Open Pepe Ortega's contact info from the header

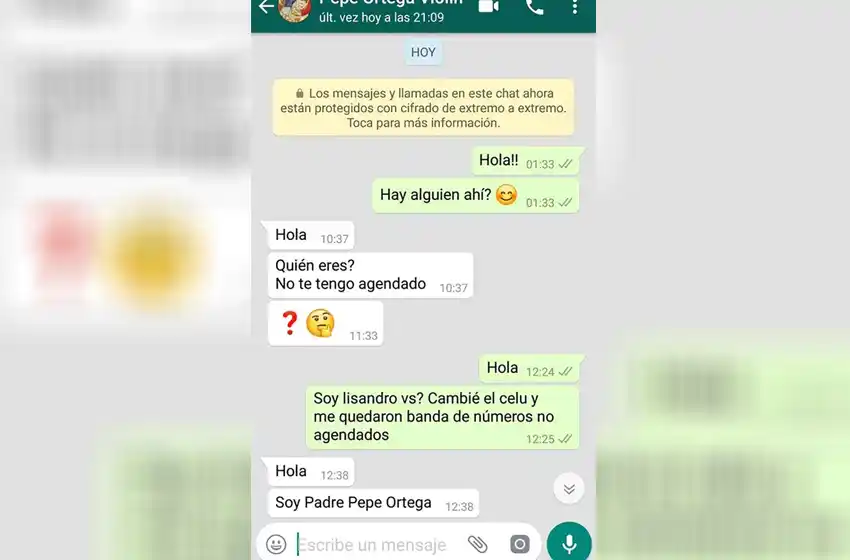tap(390, 8)
